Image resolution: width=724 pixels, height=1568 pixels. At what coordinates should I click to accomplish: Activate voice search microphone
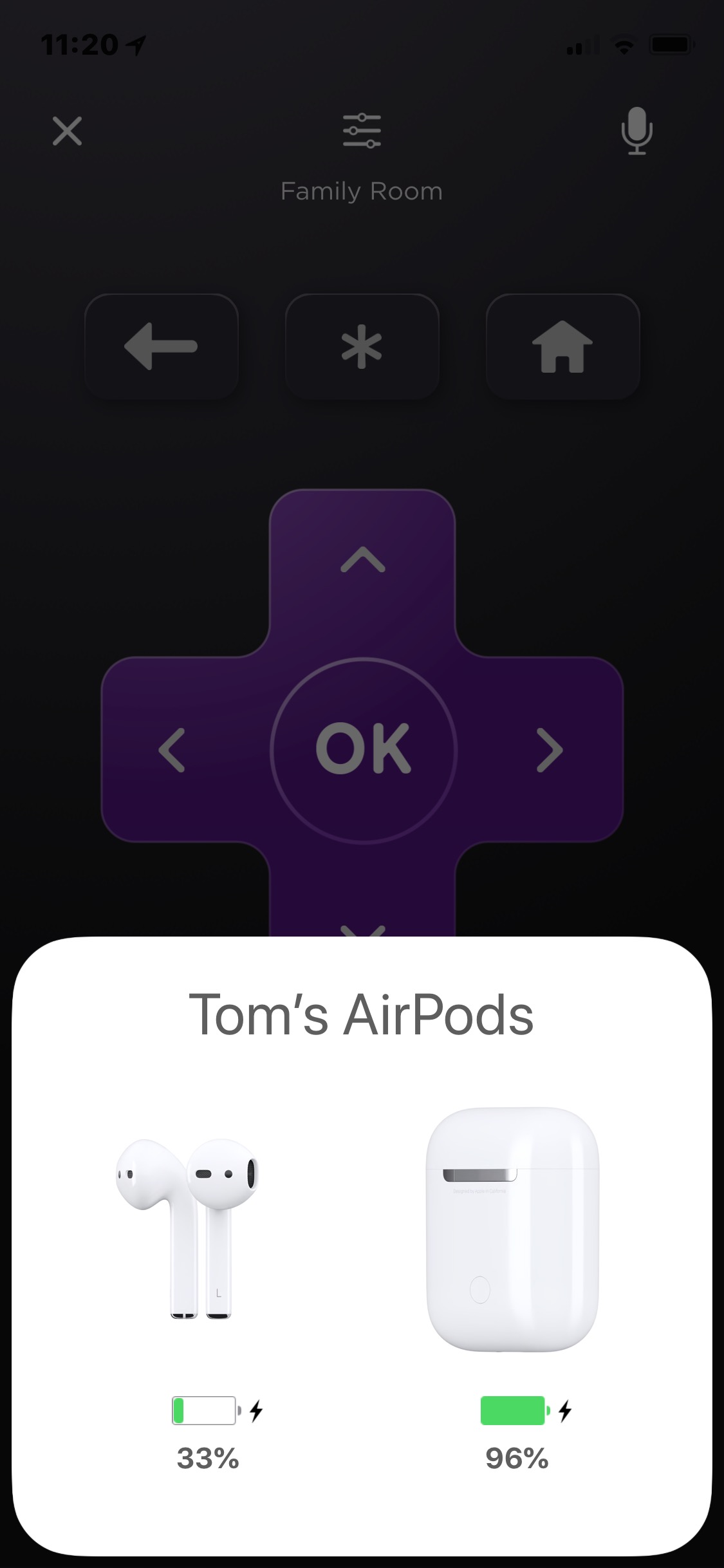tap(636, 131)
